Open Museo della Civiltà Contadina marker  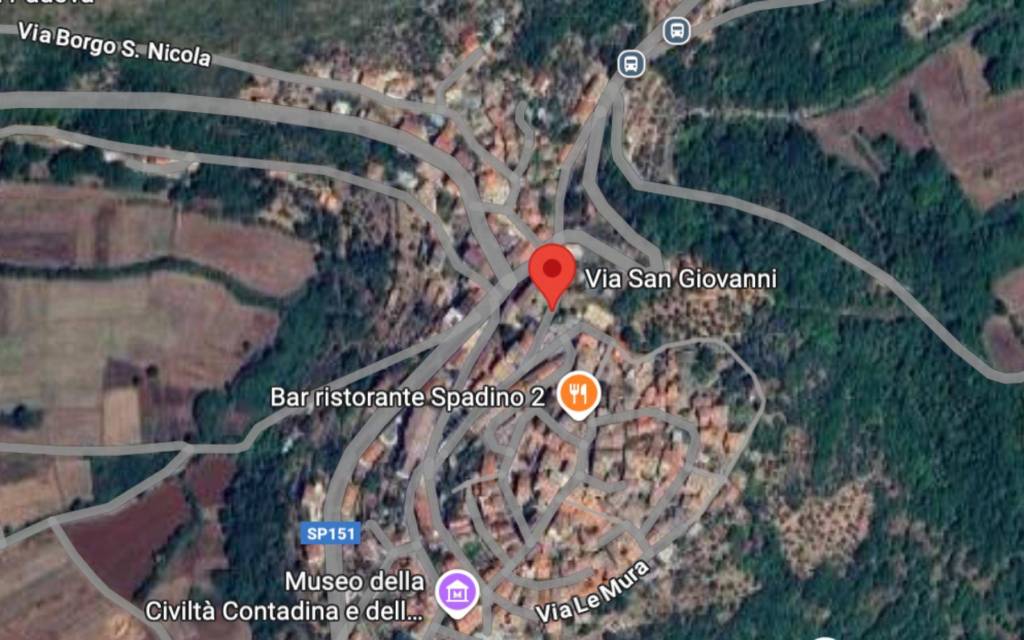[x=458, y=593]
